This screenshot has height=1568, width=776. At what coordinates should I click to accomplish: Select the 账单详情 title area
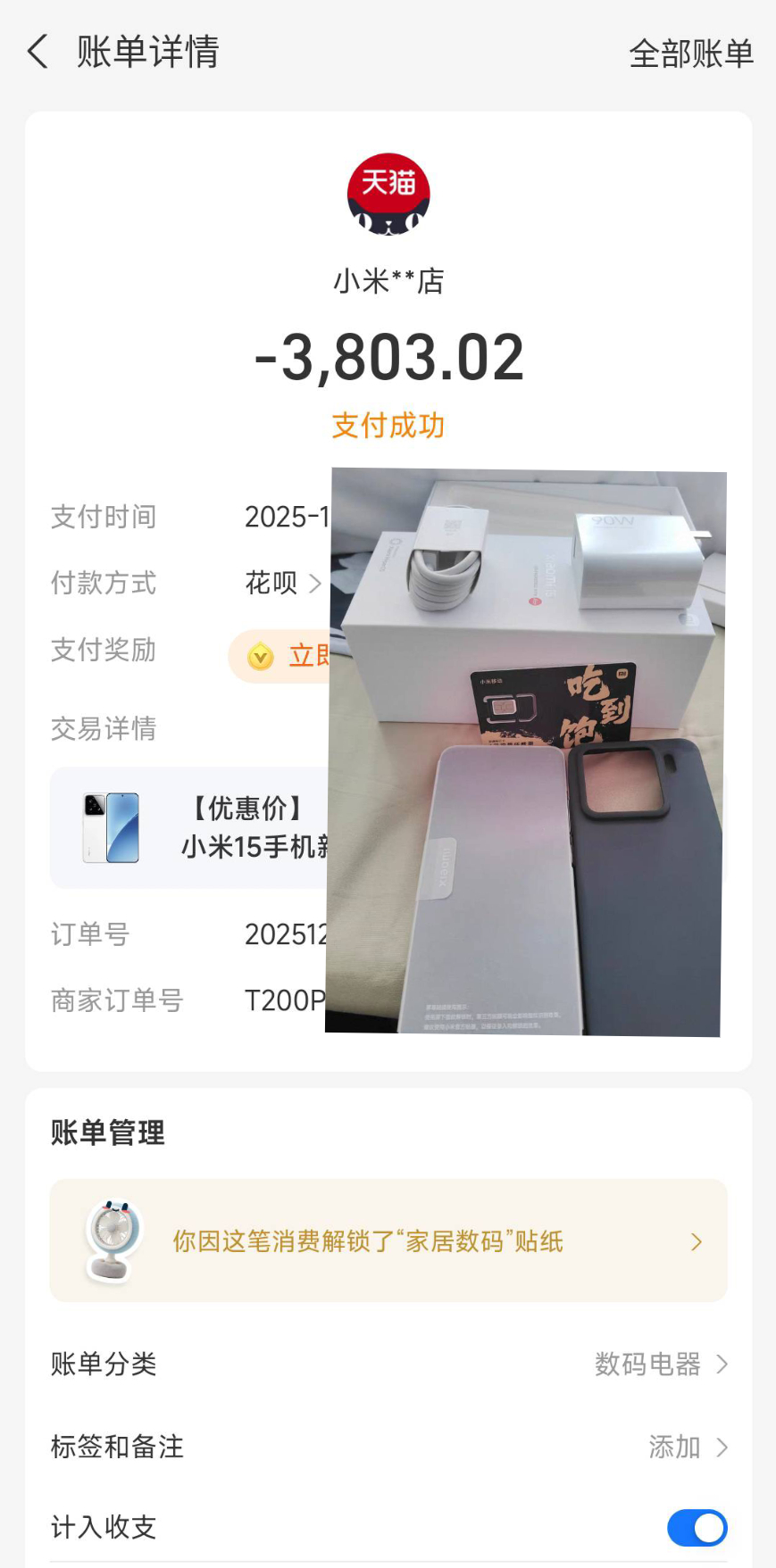point(148,52)
